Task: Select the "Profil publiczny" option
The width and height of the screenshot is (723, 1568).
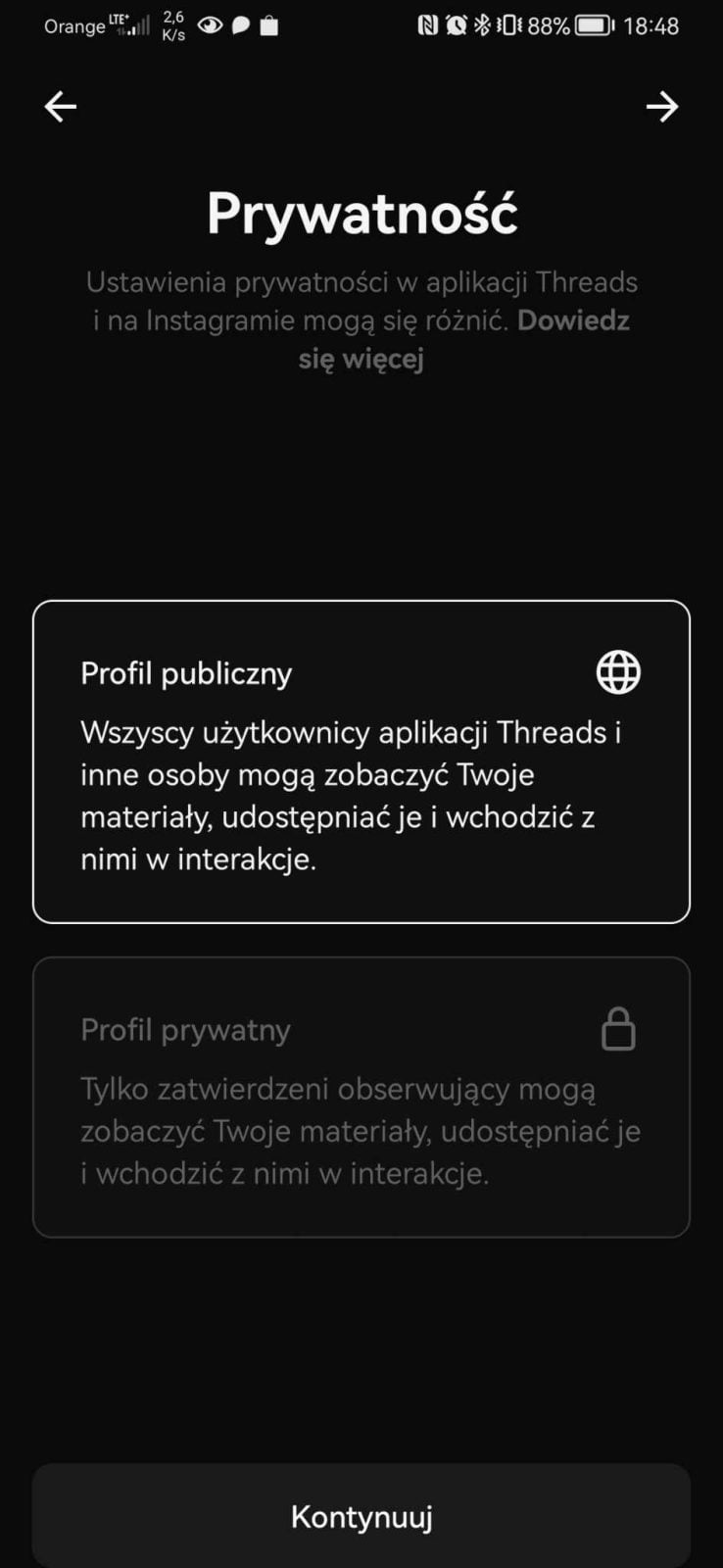Action: click(361, 761)
